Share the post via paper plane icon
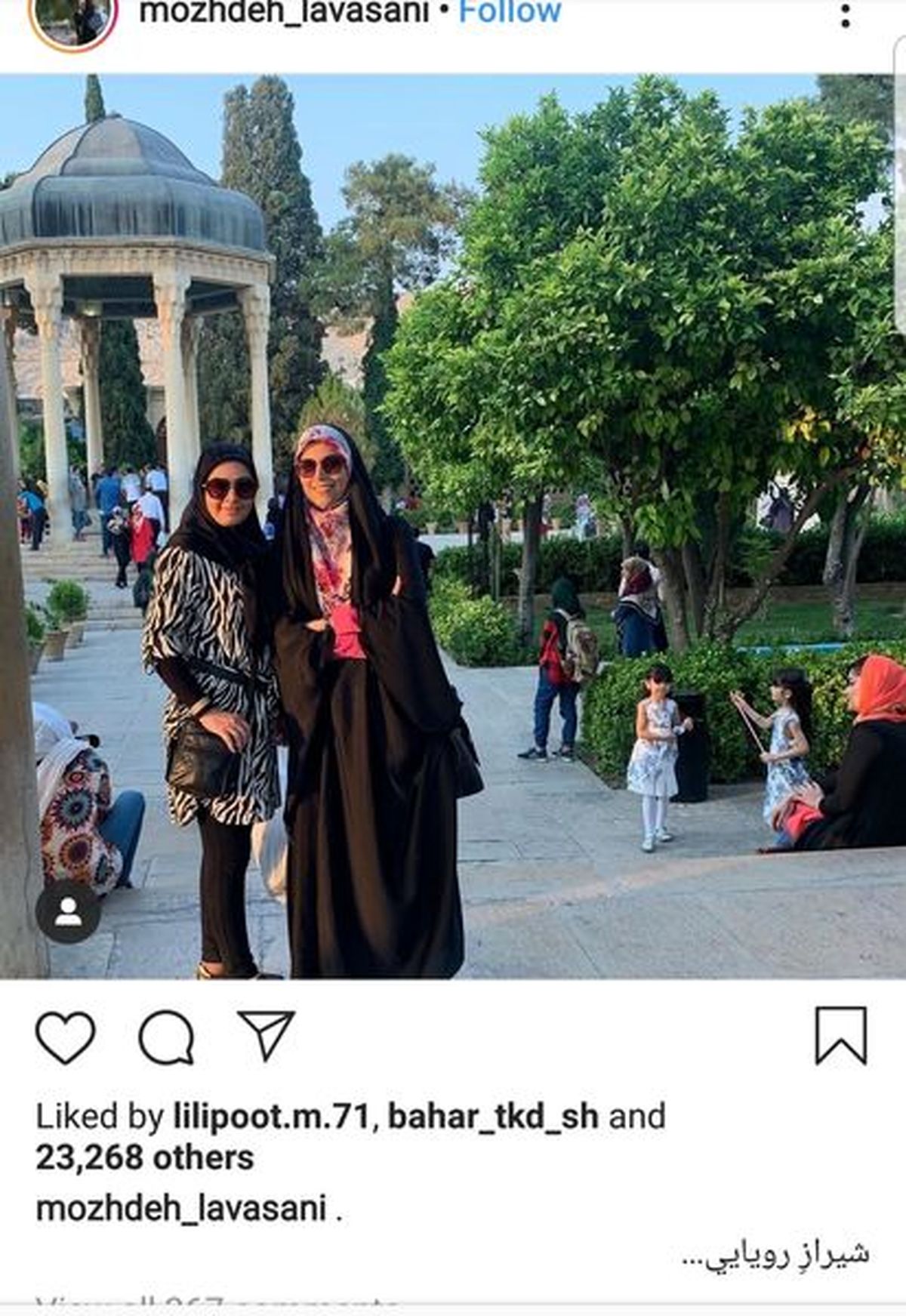Image resolution: width=906 pixels, height=1316 pixels. tap(266, 1035)
